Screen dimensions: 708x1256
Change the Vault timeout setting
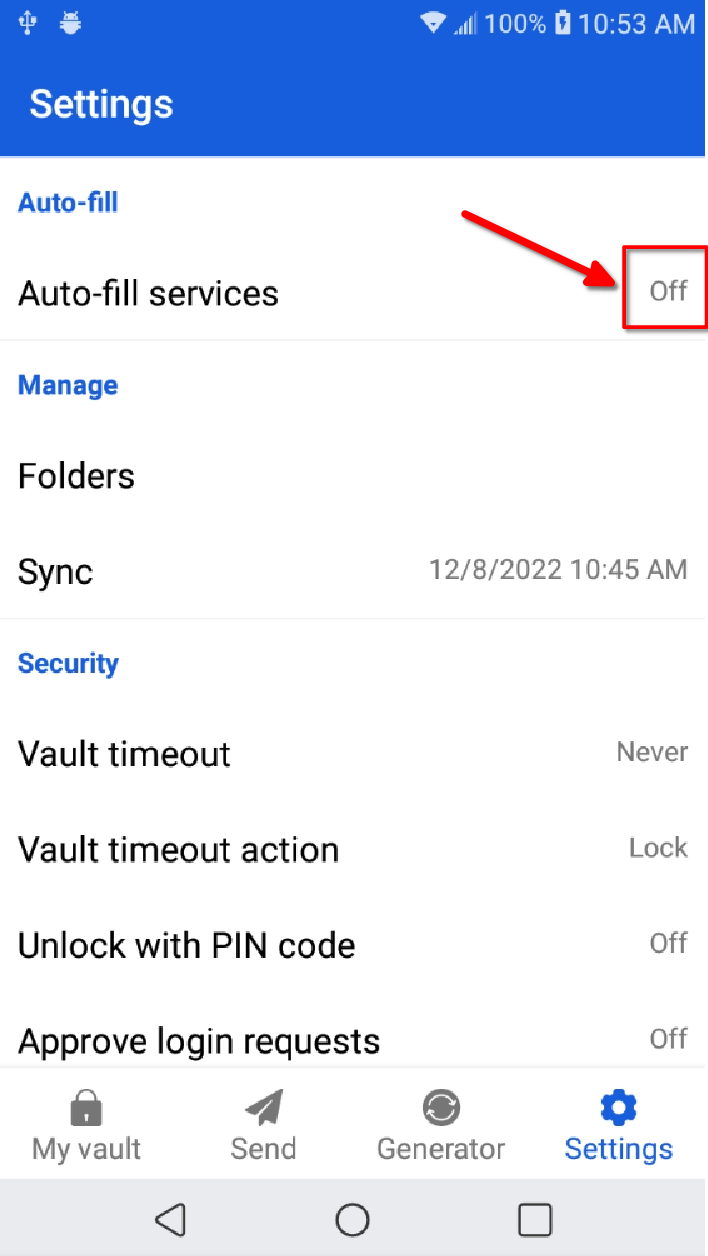coord(354,753)
